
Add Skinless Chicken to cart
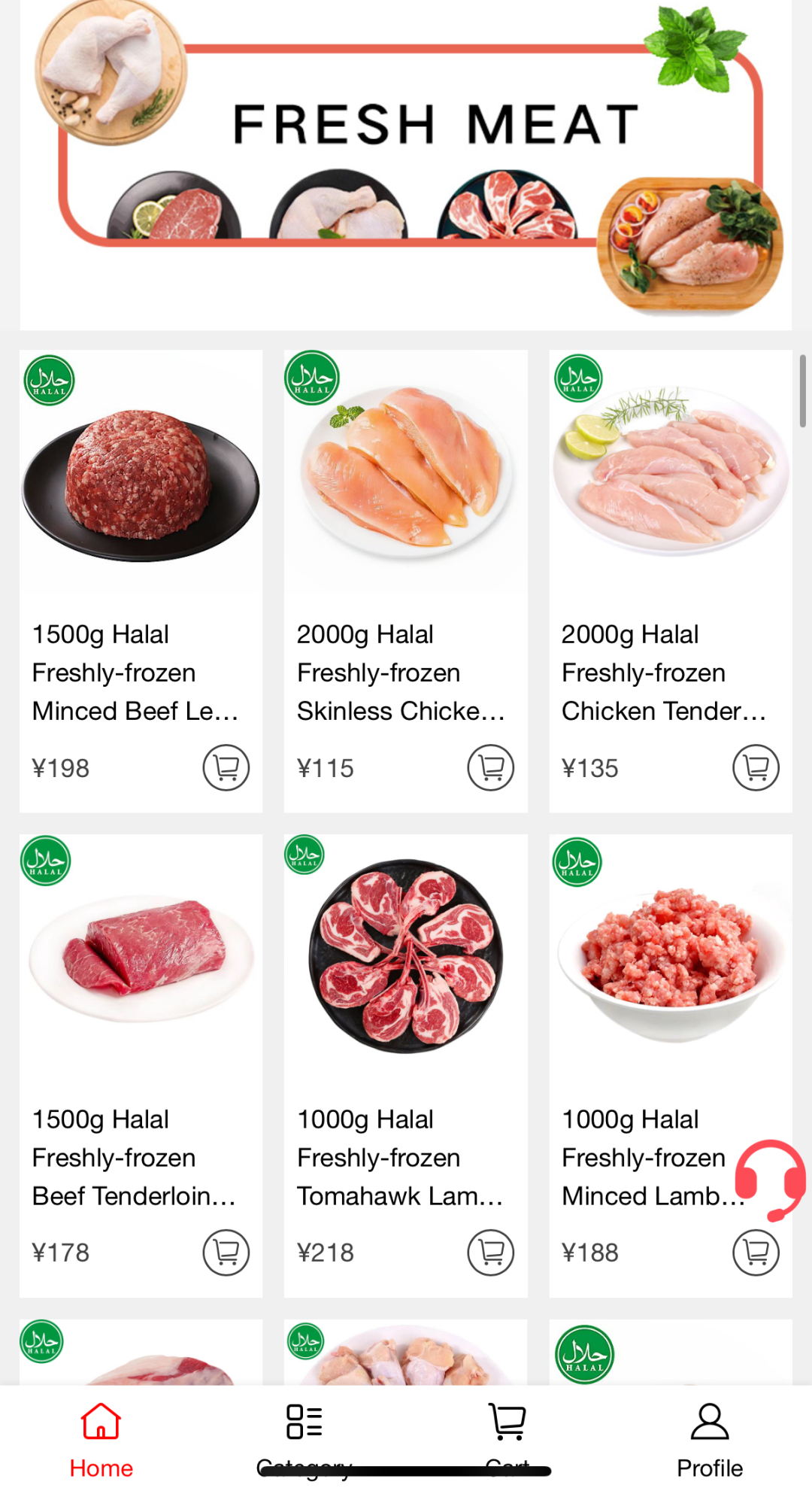point(490,768)
